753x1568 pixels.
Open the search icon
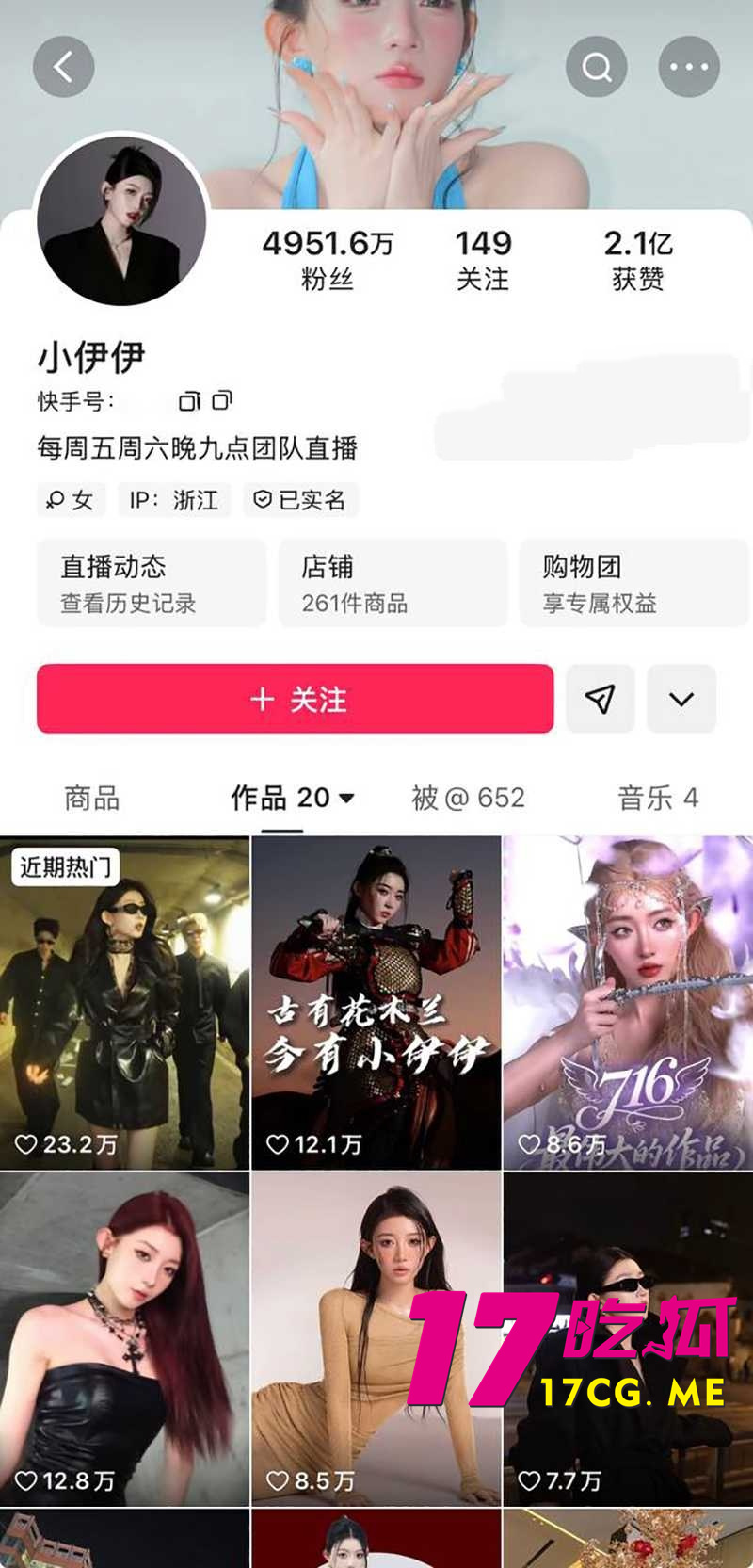(596, 66)
